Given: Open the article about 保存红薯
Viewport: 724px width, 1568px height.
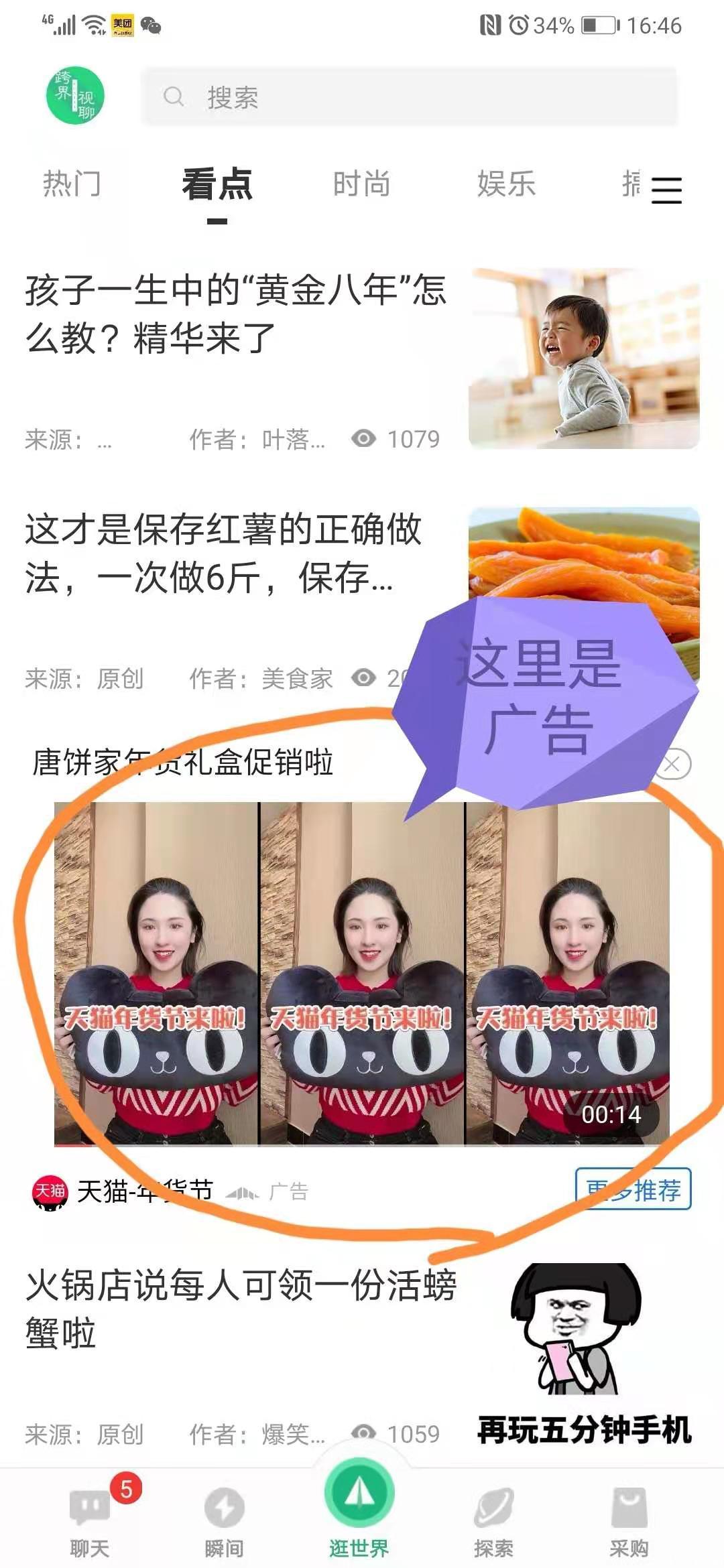Looking at the screenshot, I should click(221, 553).
